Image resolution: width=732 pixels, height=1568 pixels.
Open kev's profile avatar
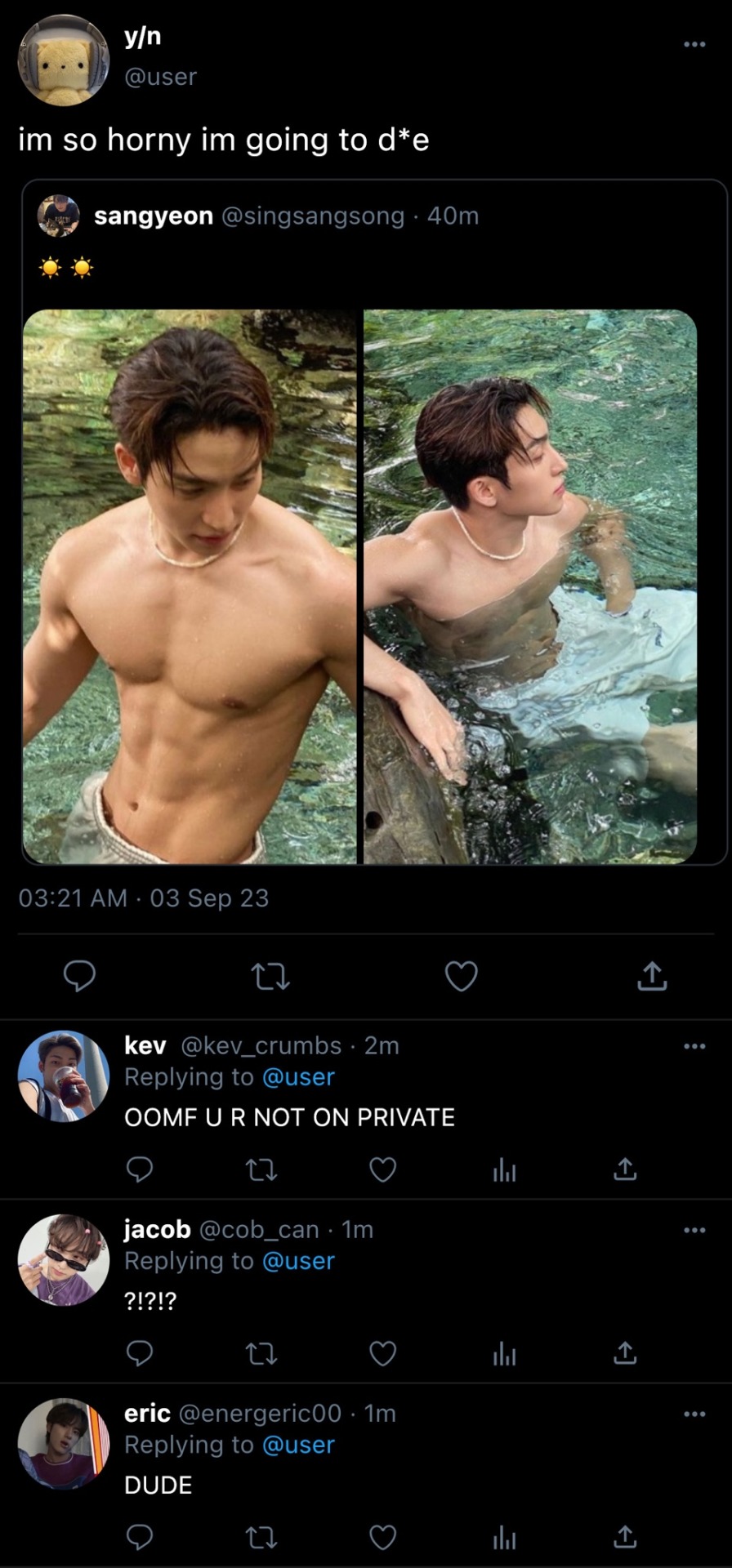tap(63, 1076)
